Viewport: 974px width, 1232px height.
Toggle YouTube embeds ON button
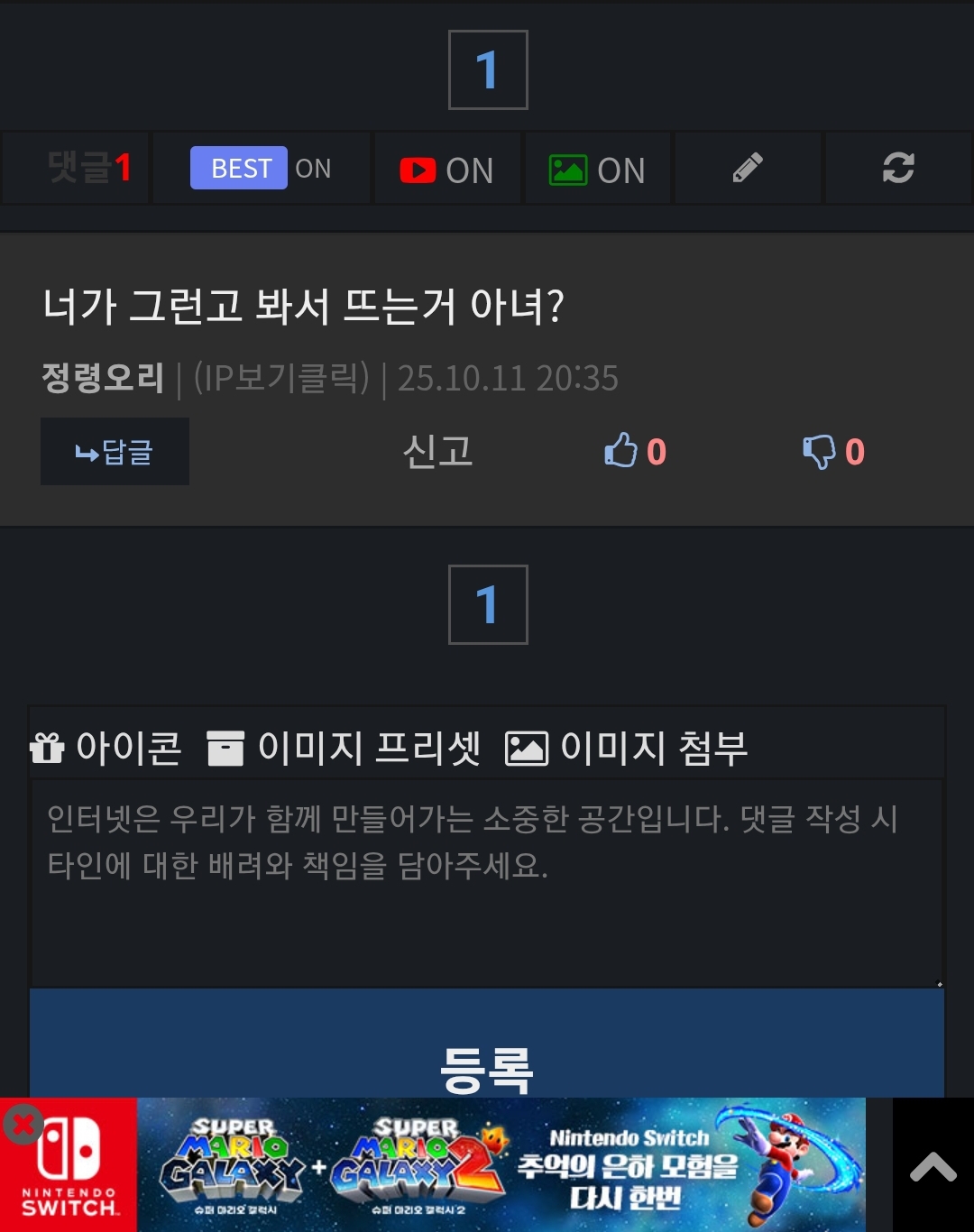[447, 170]
